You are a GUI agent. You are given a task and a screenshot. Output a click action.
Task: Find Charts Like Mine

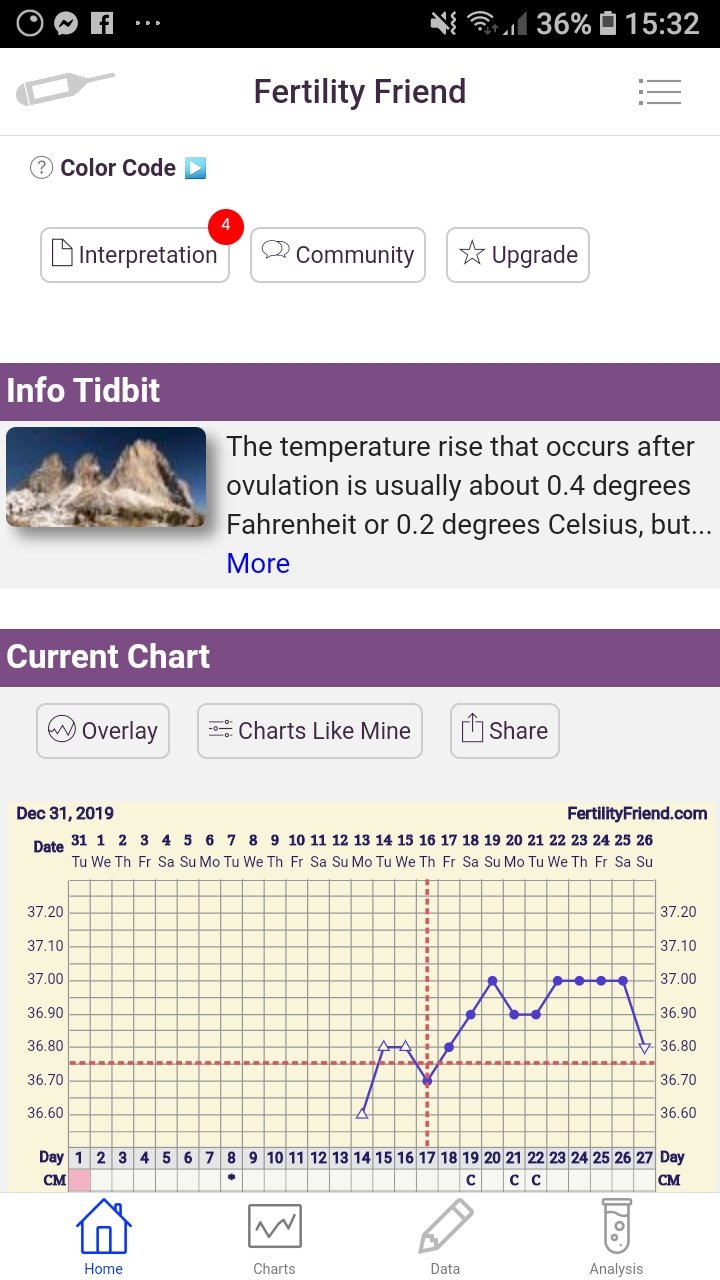(310, 731)
